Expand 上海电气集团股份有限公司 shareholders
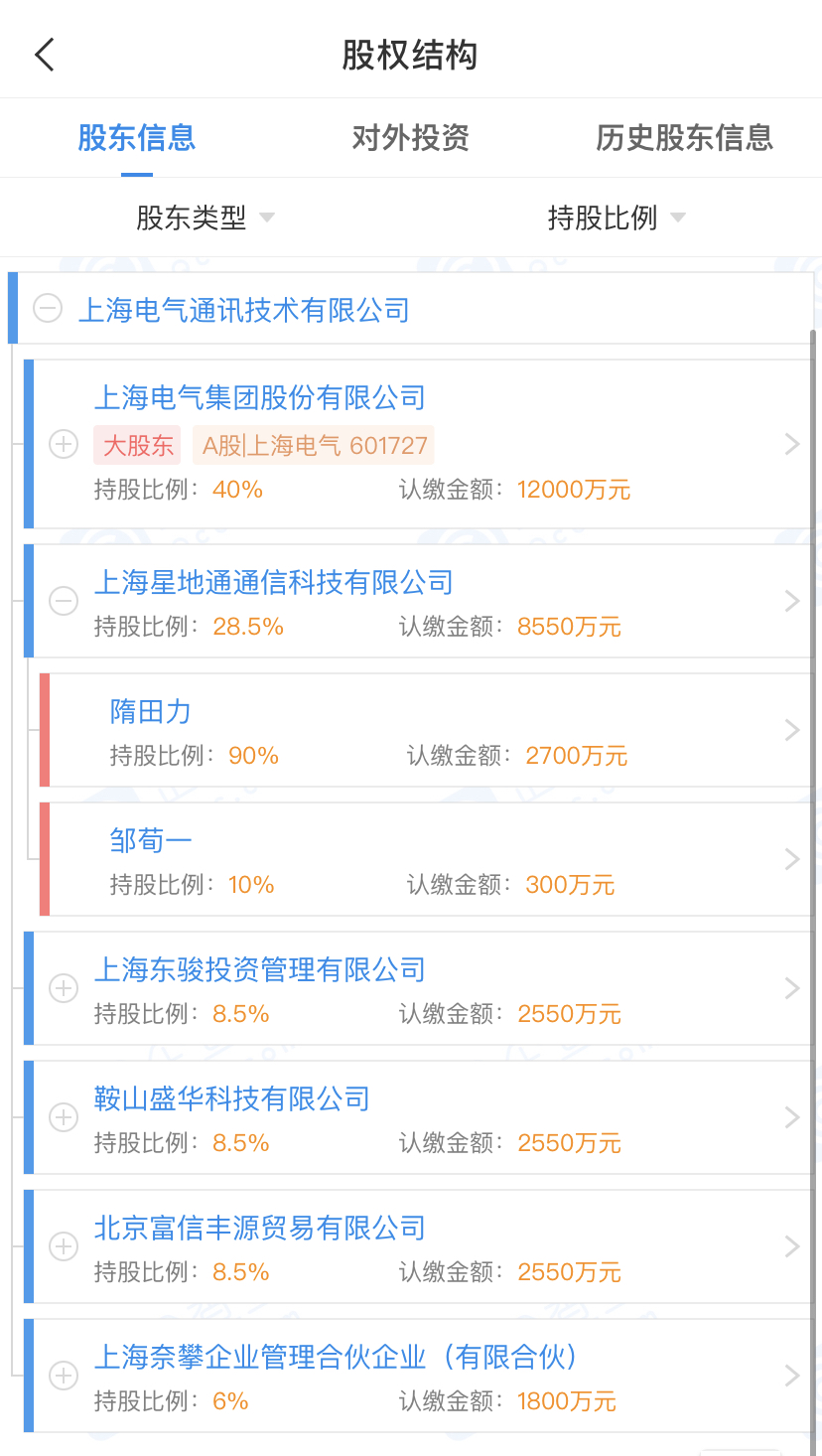The width and height of the screenshot is (822, 1456). coord(64,444)
